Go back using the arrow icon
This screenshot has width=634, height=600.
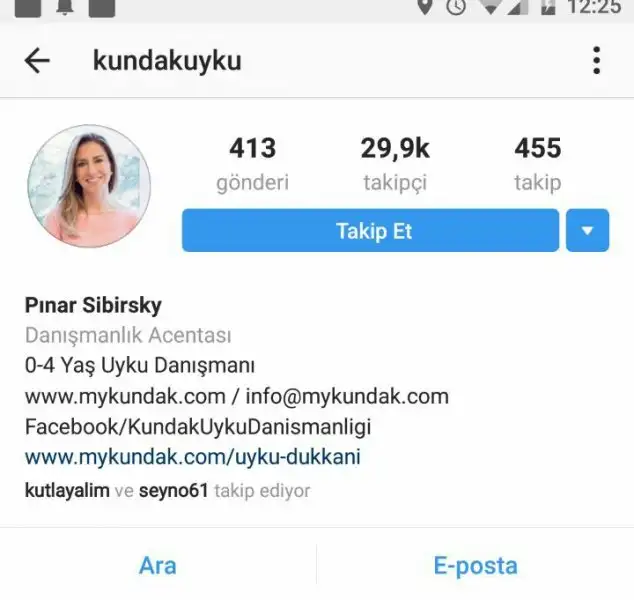[37, 61]
